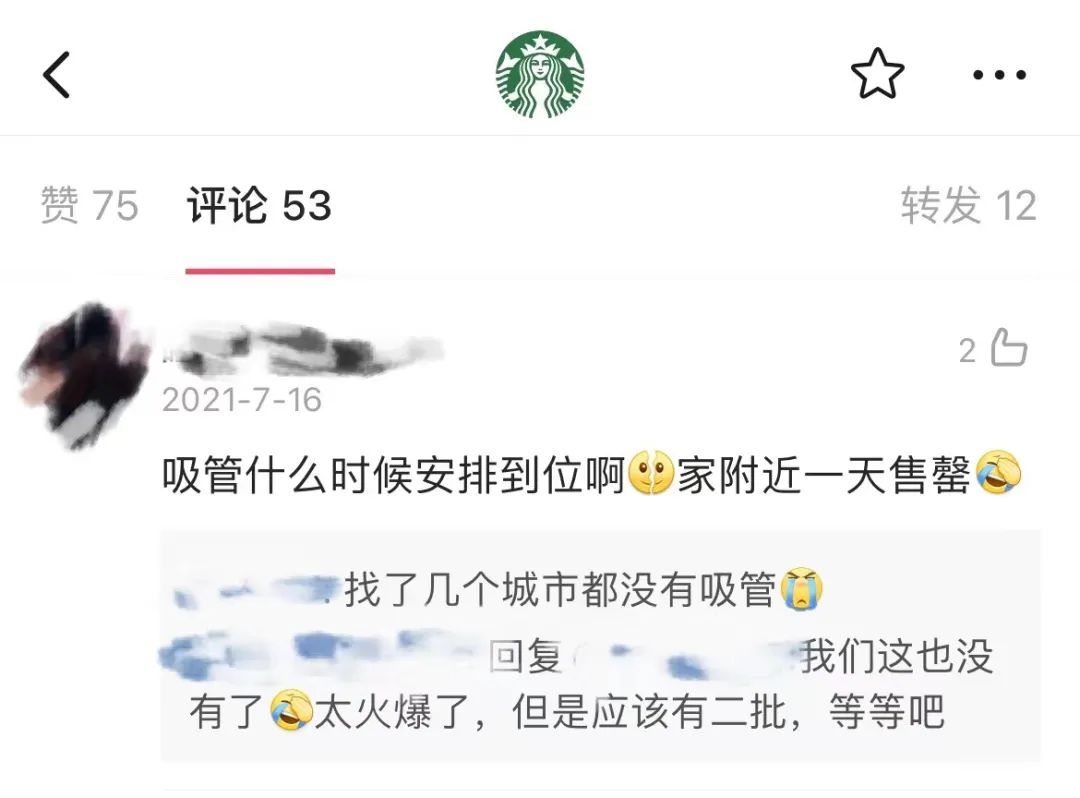Image resolution: width=1080 pixels, height=798 pixels.
Task: Open the three-dot overflow menu
Action: [999, 75]
